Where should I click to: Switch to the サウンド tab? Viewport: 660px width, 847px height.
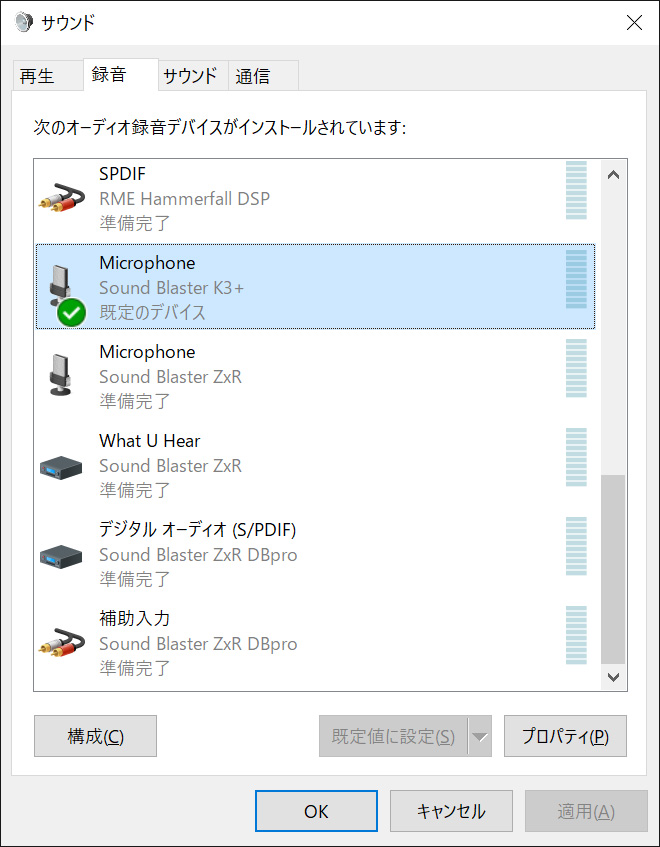pyautogui.click(x=190, y=76)
